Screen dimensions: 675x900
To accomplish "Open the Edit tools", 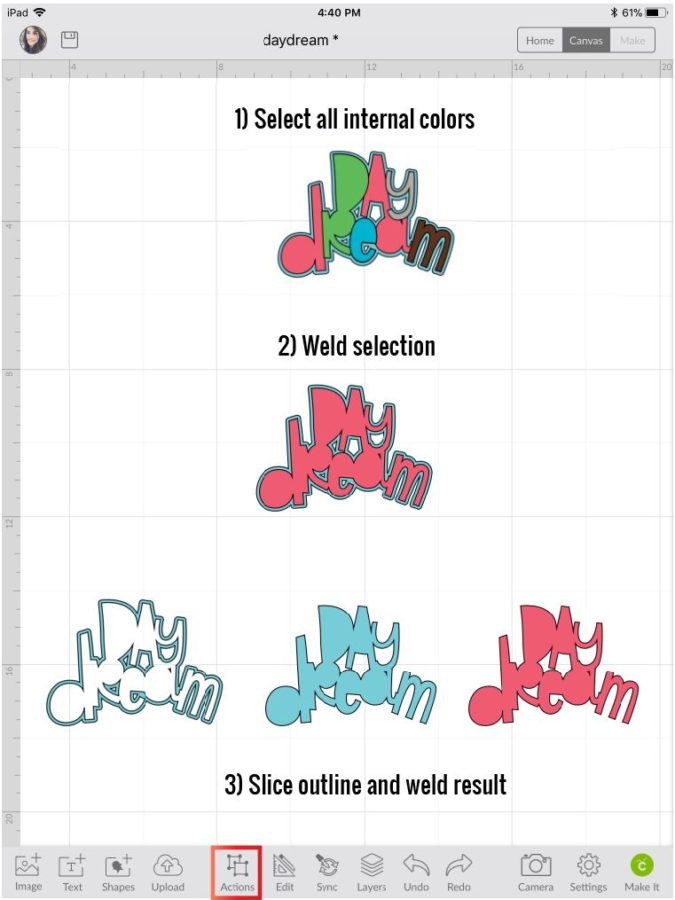I will [x=285, y=872].
